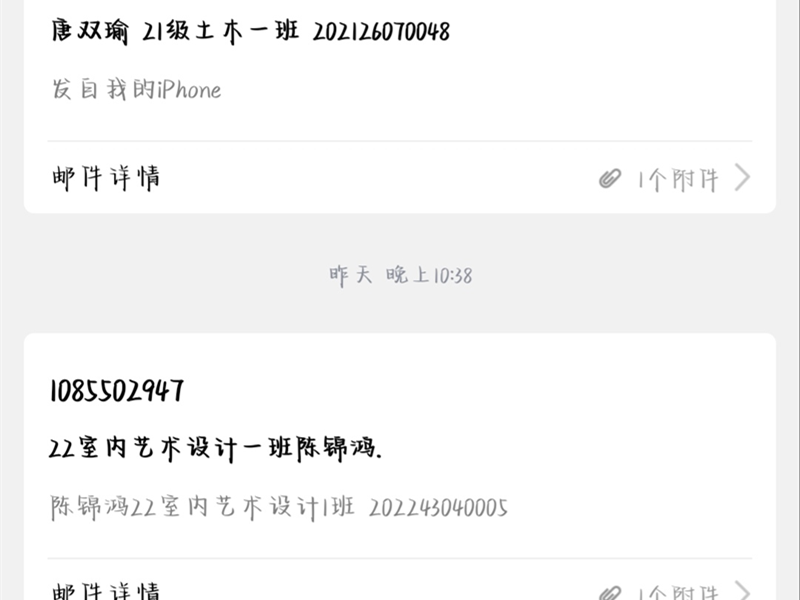This screenshot has height=600, width=800.
Task: Open 邮件详情 for 唐双瑜's email
Action: (x=106, y=178)
